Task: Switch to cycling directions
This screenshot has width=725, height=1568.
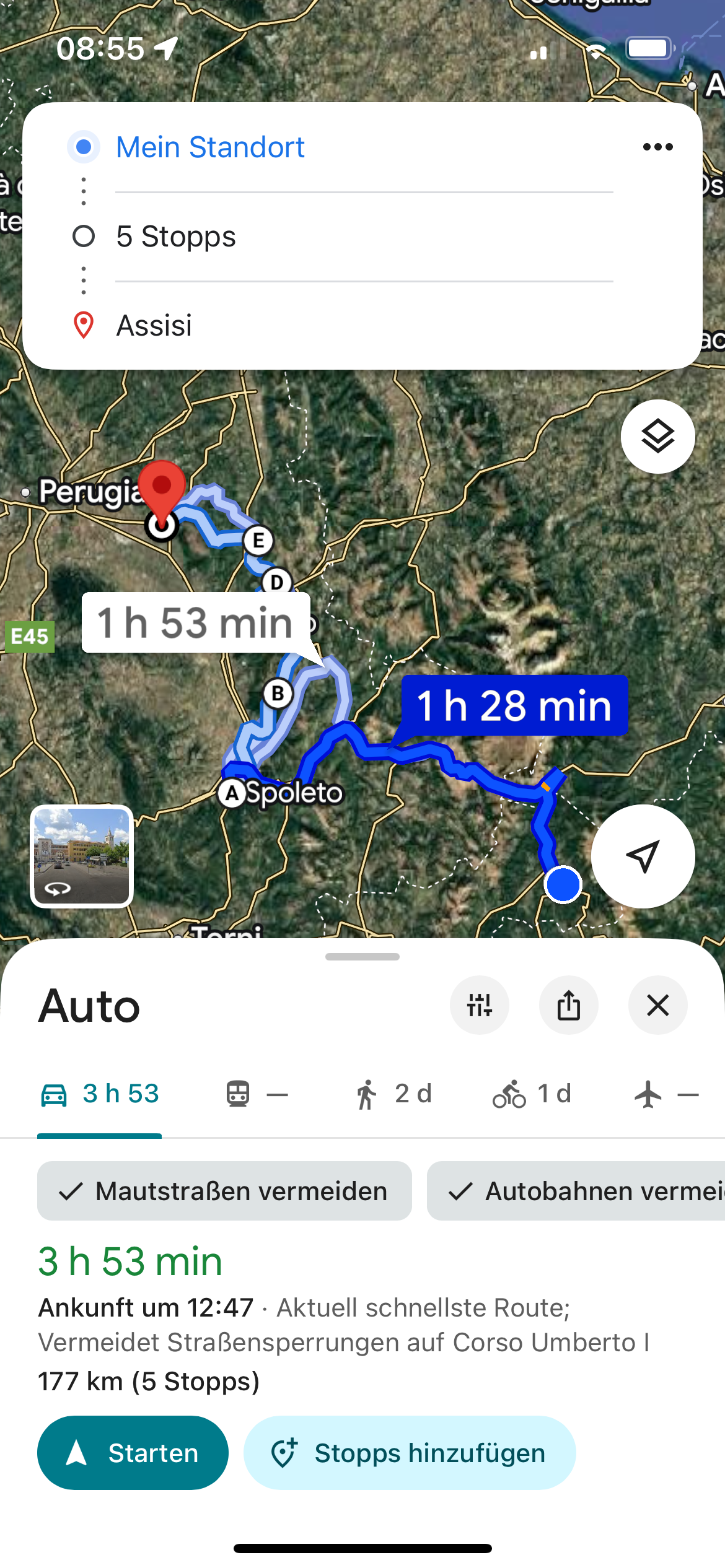Action: point(532,1094)
